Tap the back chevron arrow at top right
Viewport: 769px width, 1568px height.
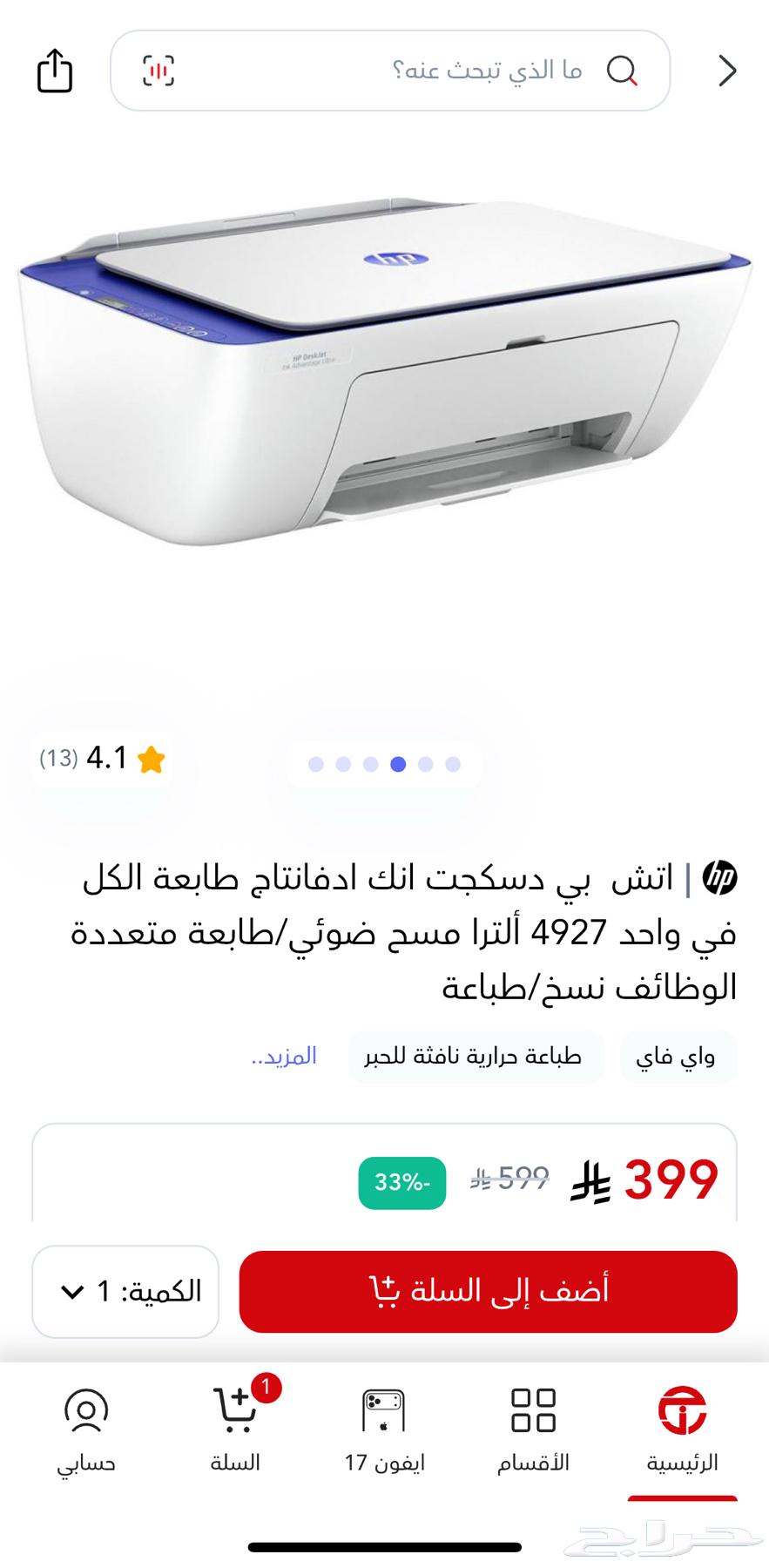click(725, 71)
